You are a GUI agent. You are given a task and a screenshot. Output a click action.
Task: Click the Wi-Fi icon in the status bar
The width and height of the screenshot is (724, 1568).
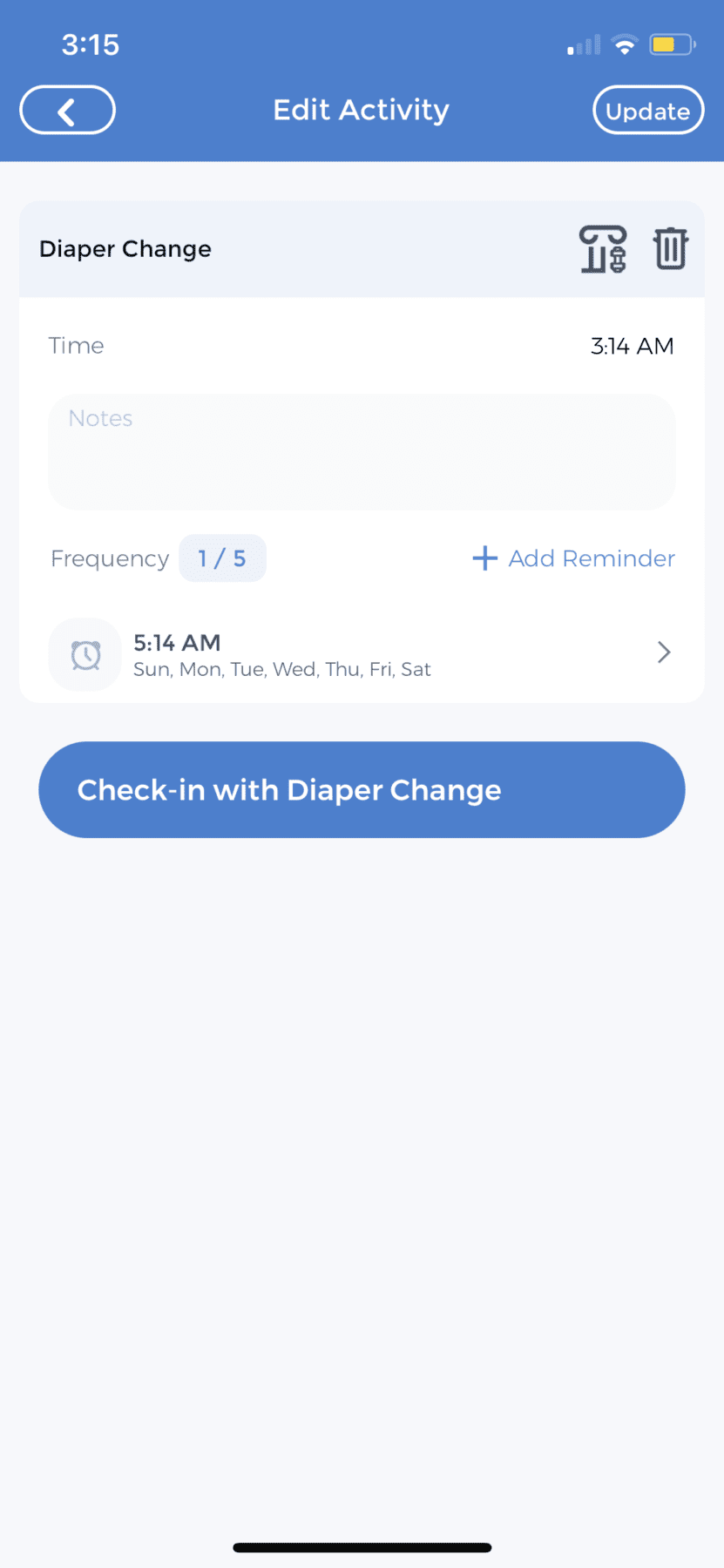coord(626,44)
